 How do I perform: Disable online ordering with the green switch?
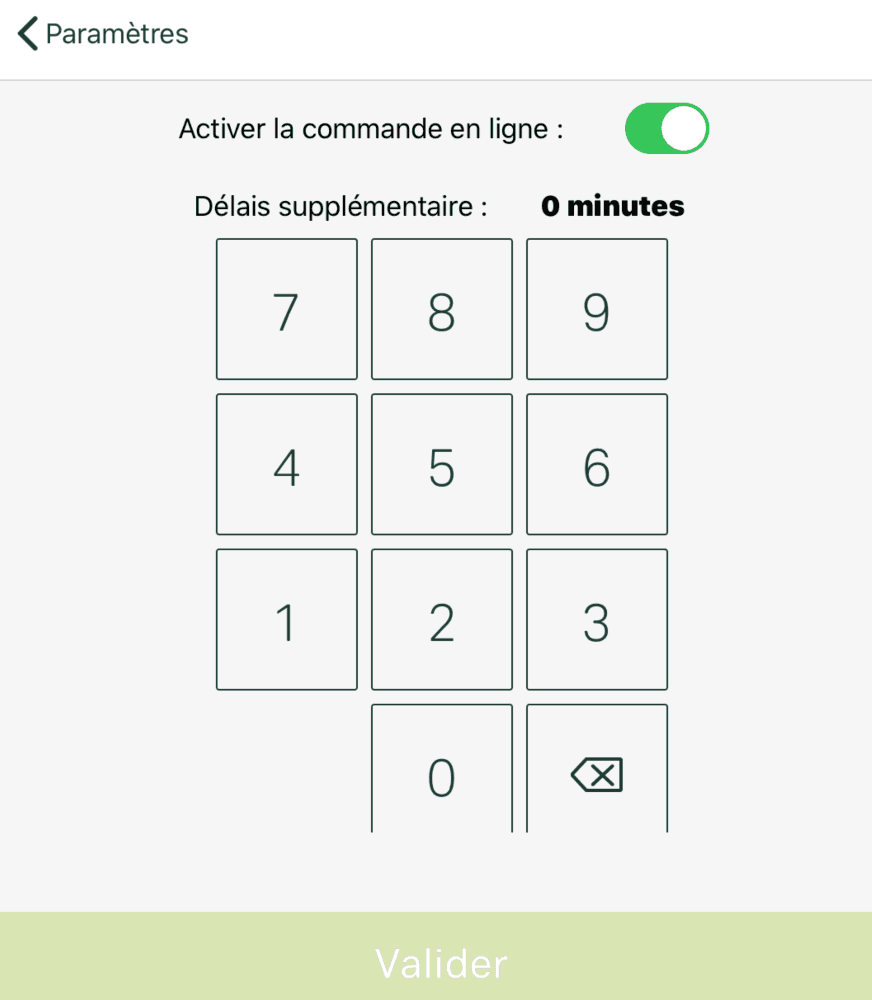coord(666,128)
